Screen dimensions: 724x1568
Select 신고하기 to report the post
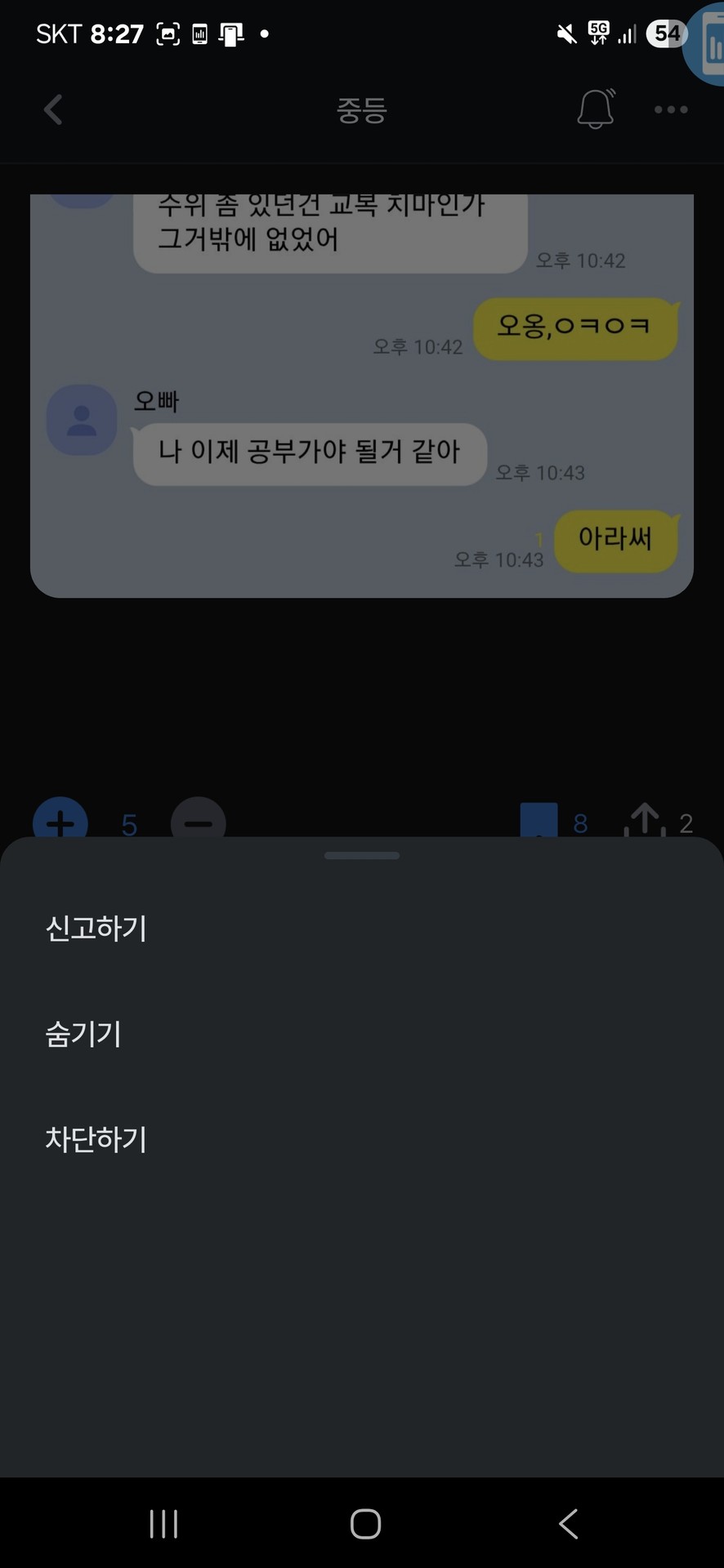[96, 929]
